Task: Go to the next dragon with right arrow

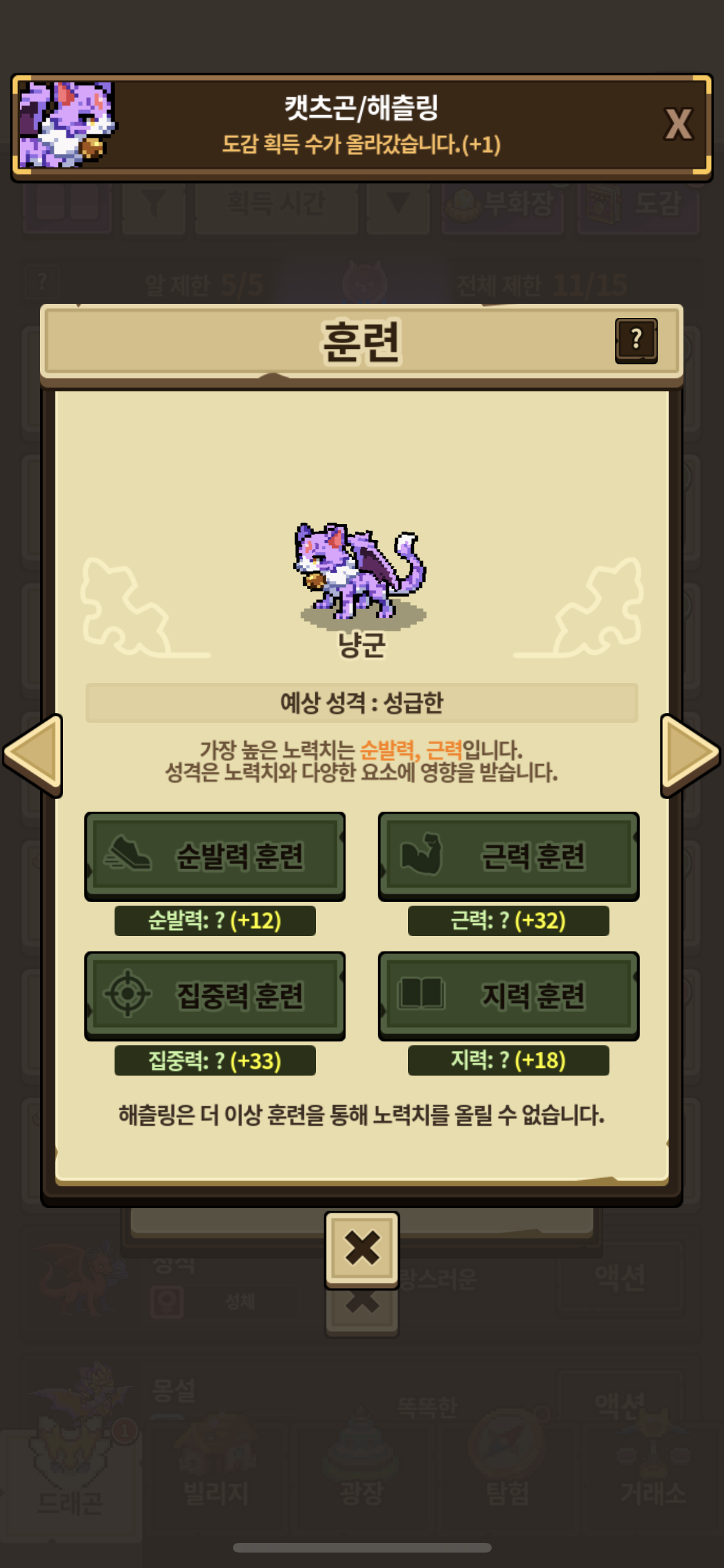Action: 689,754
